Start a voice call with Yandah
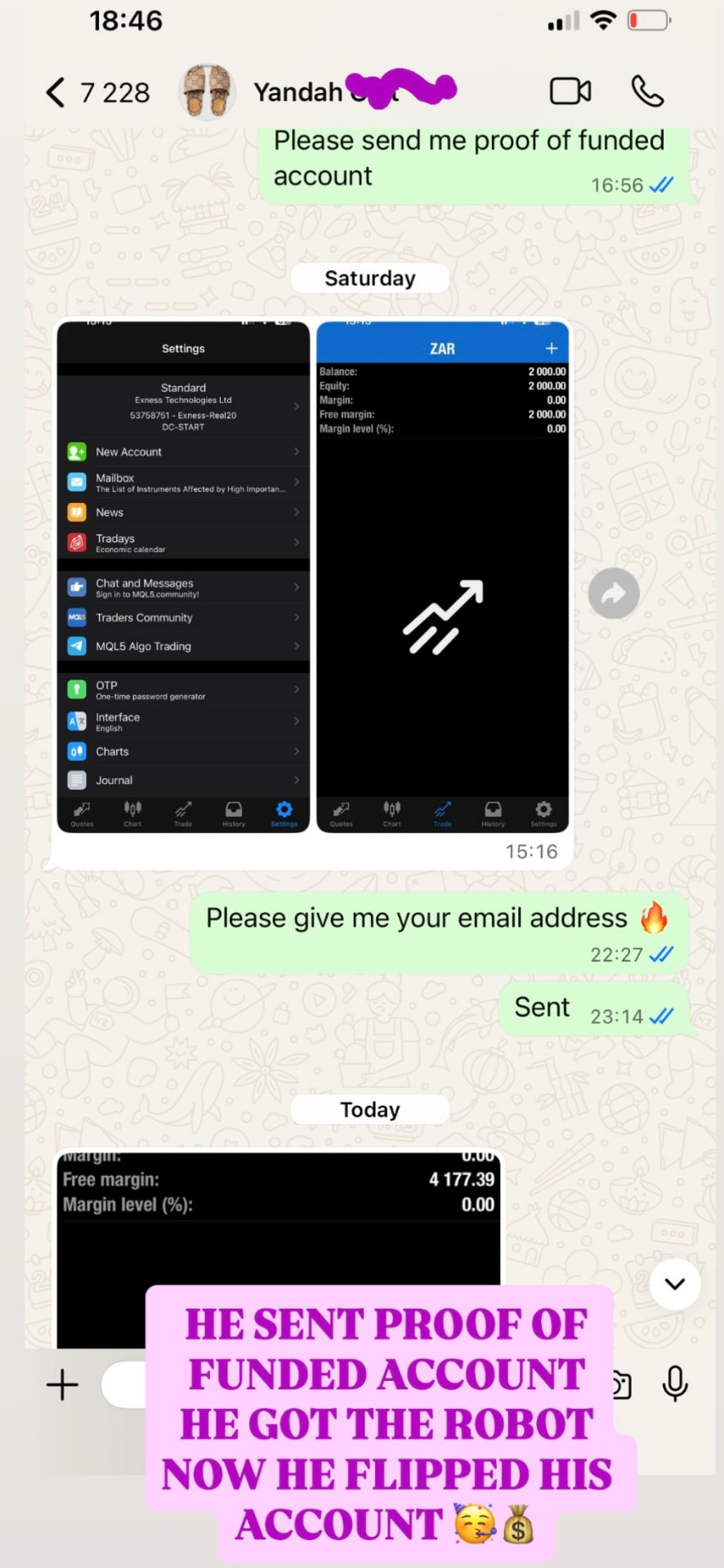Screen dimensions: 724x1568 [648, 91]
